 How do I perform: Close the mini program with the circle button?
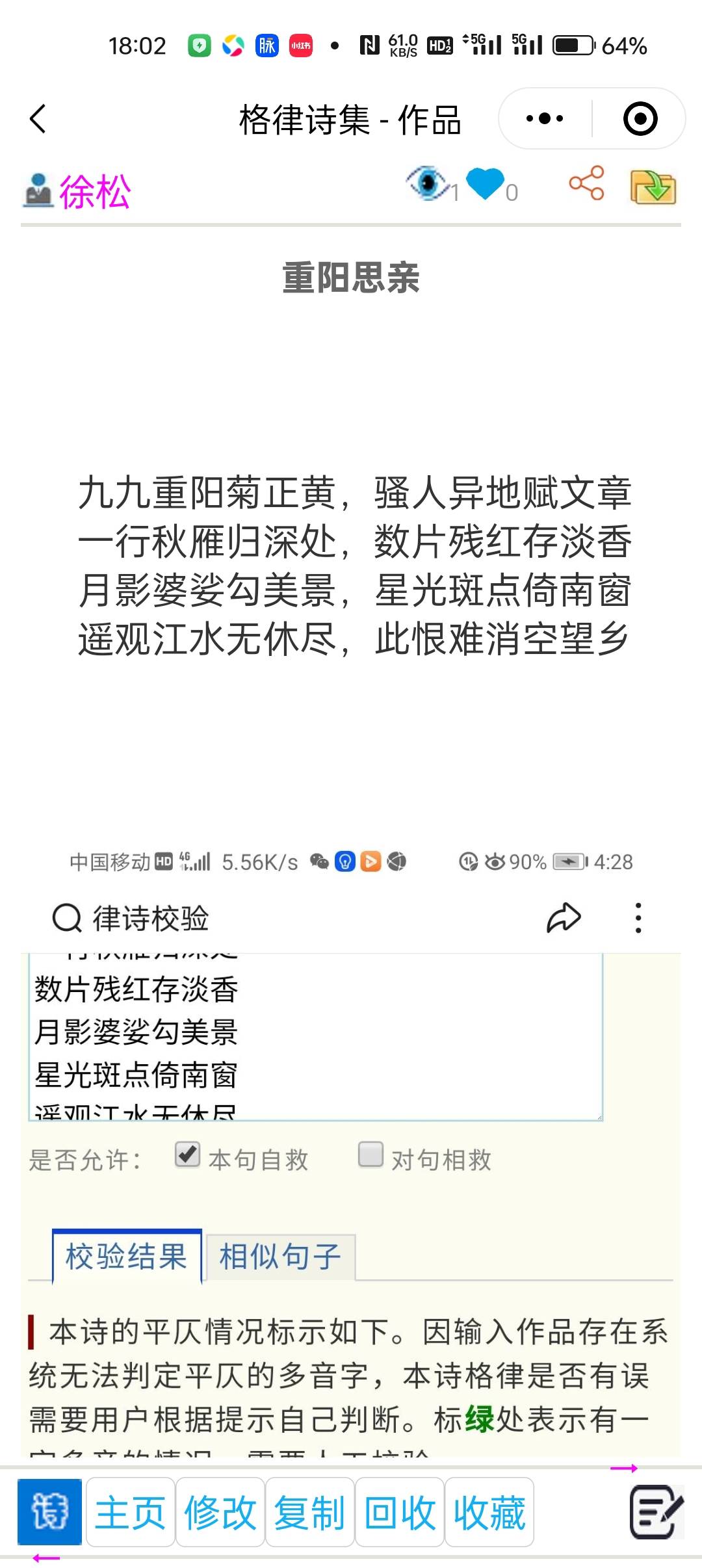(640, 119)
